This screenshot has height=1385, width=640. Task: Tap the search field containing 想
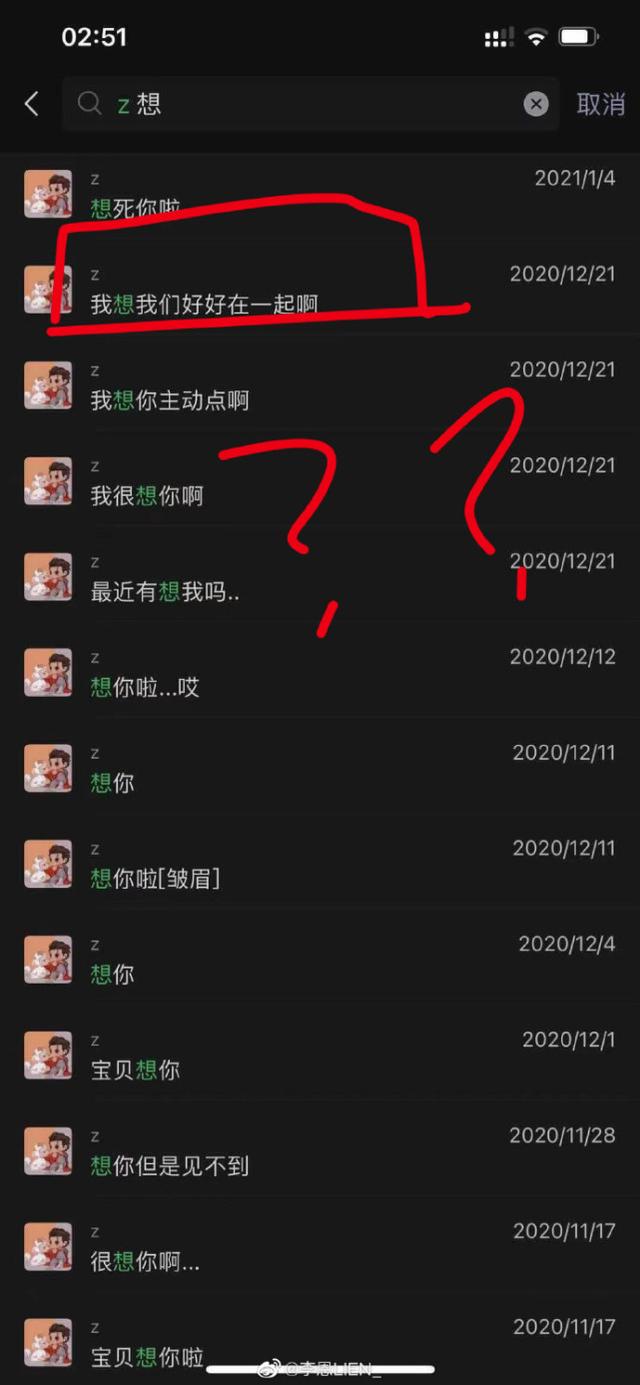click(x=300, y=104)
